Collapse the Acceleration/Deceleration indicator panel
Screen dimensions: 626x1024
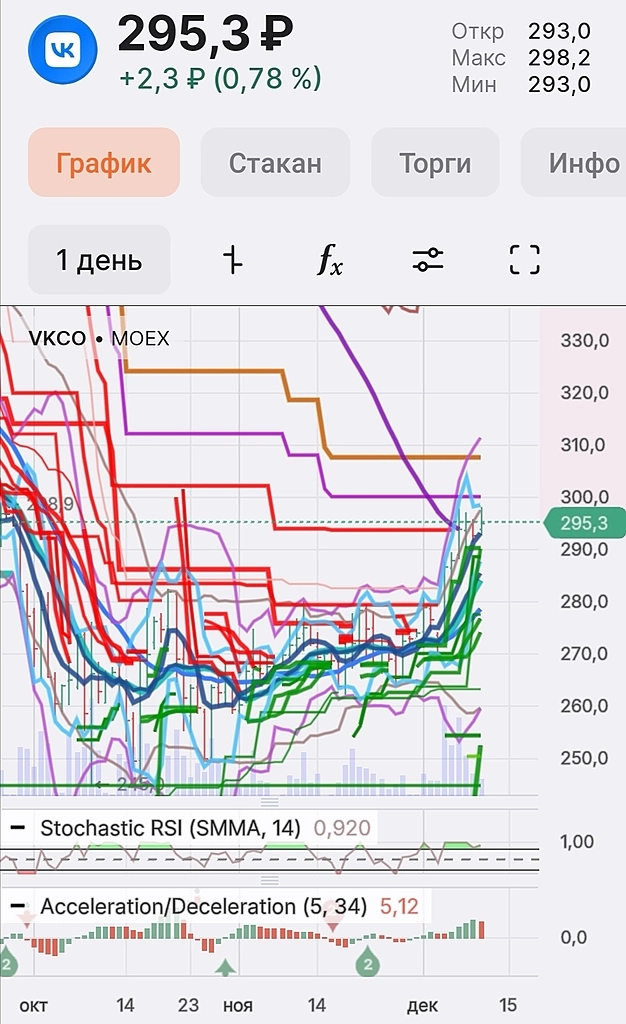(18, 907)
